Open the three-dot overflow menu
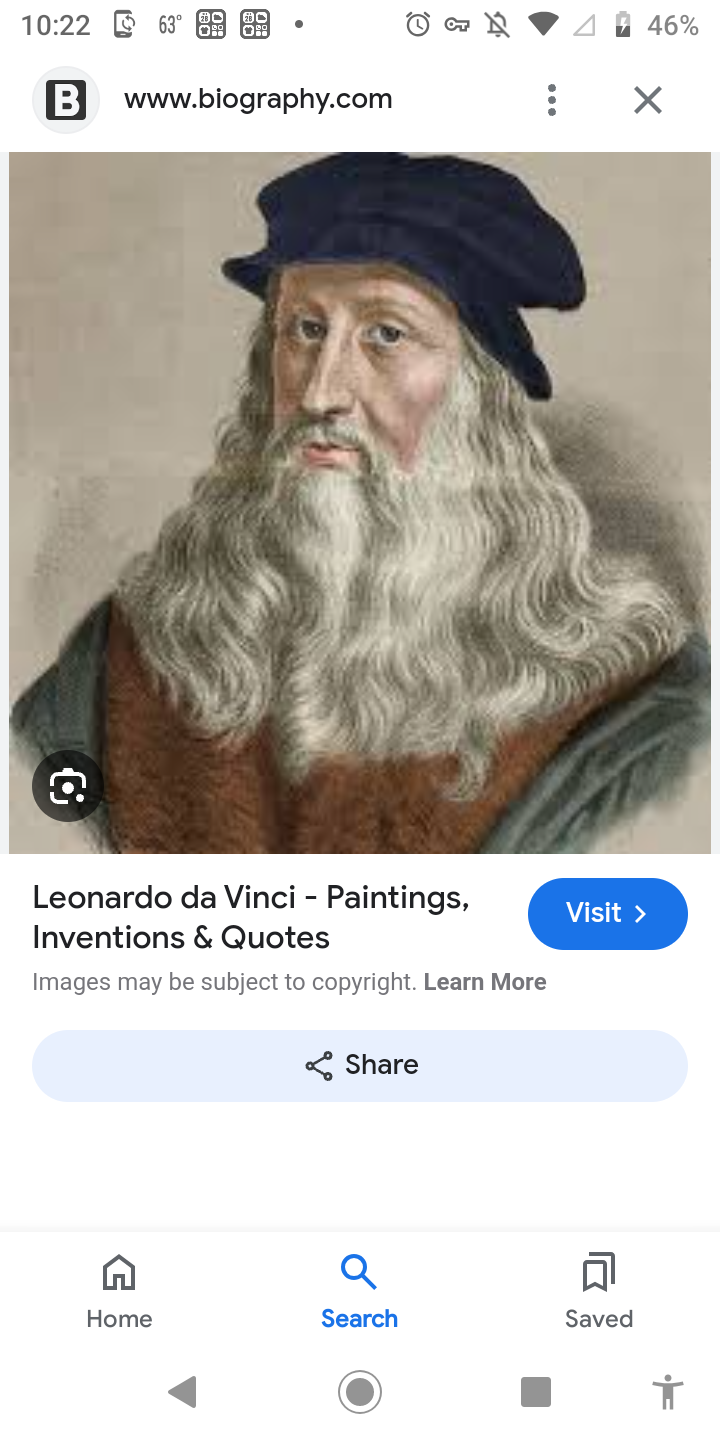The width and height of the screenshot is (720, 1440). (552, 100)
